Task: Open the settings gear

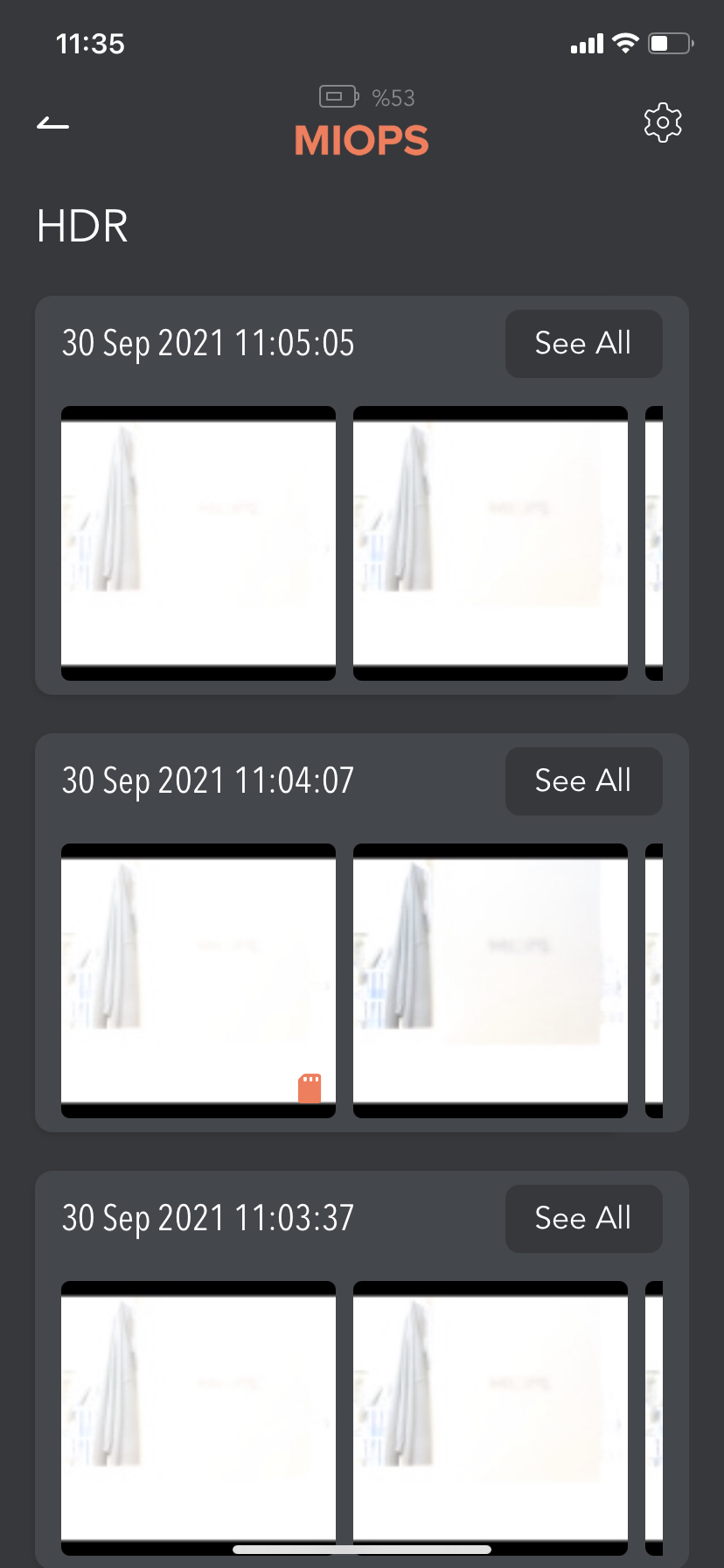Action: [x=663, y=122]
